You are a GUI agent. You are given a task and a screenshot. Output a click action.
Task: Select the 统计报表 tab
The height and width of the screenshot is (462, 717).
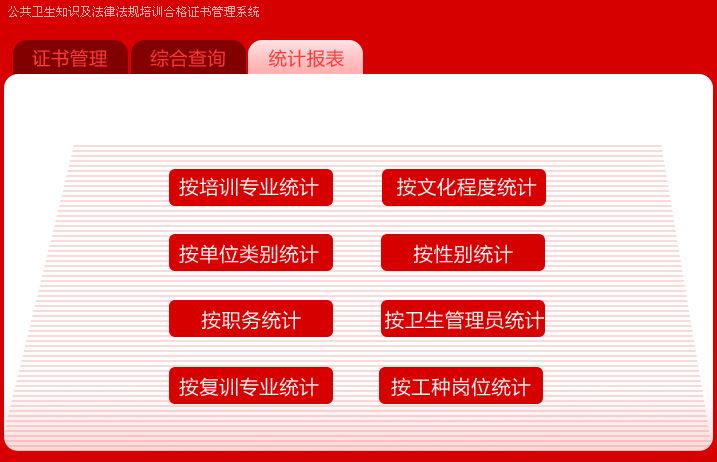pyautogui.click(x=306, y=58)
